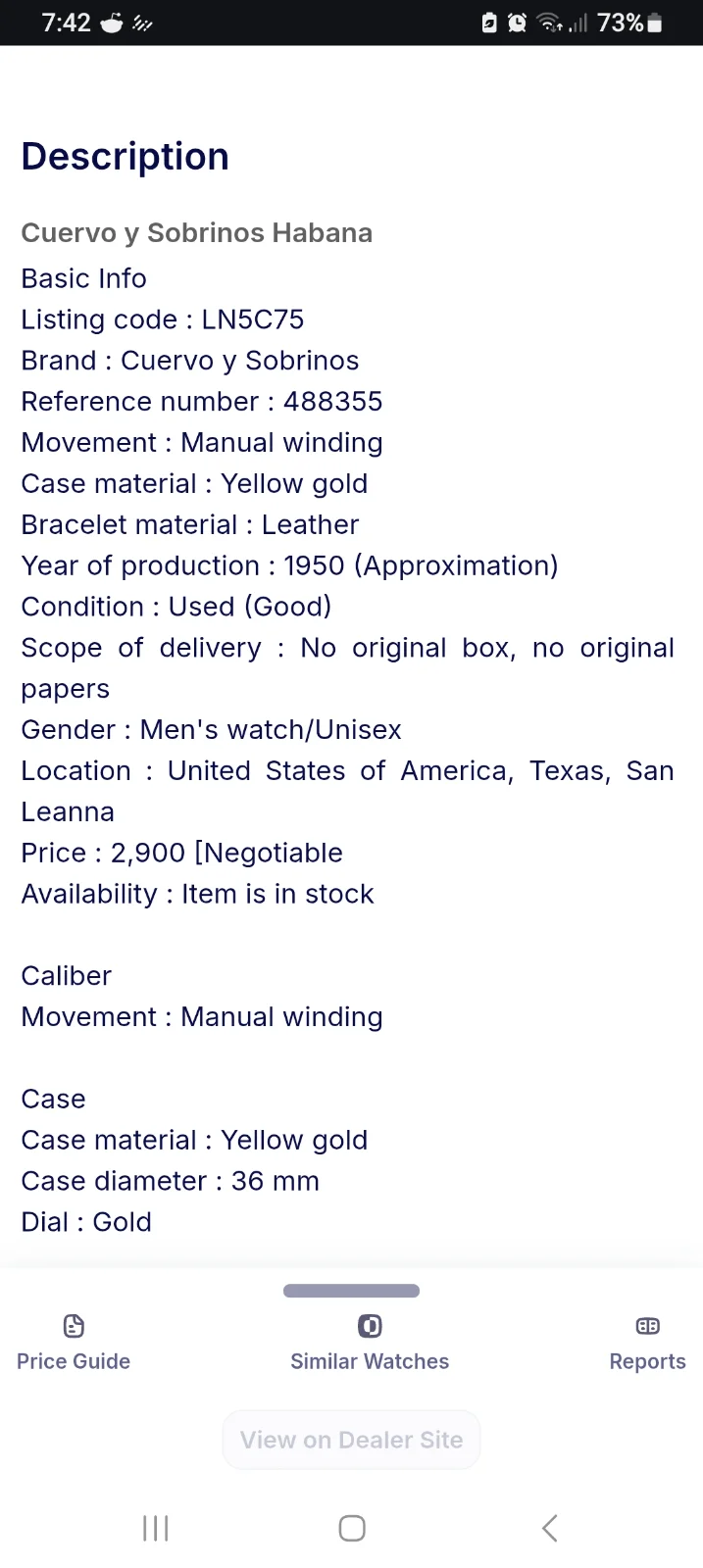Viewport: 703px width, 1568px height.
Task: Tap the View on Dealer Site button
Action: pyautogui.click(x=351, y=1440)
